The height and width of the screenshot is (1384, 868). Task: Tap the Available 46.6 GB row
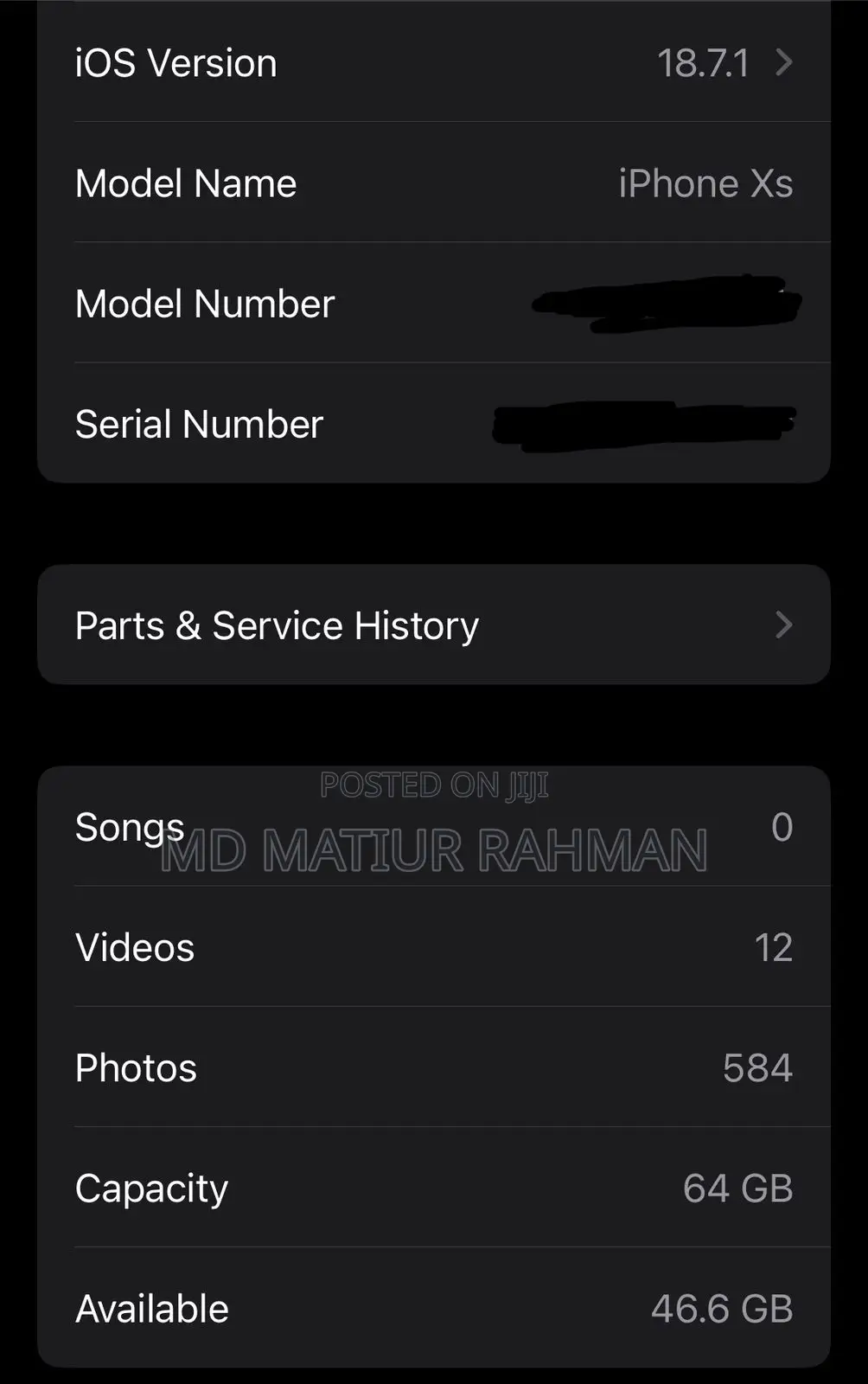pos(432,1308)
